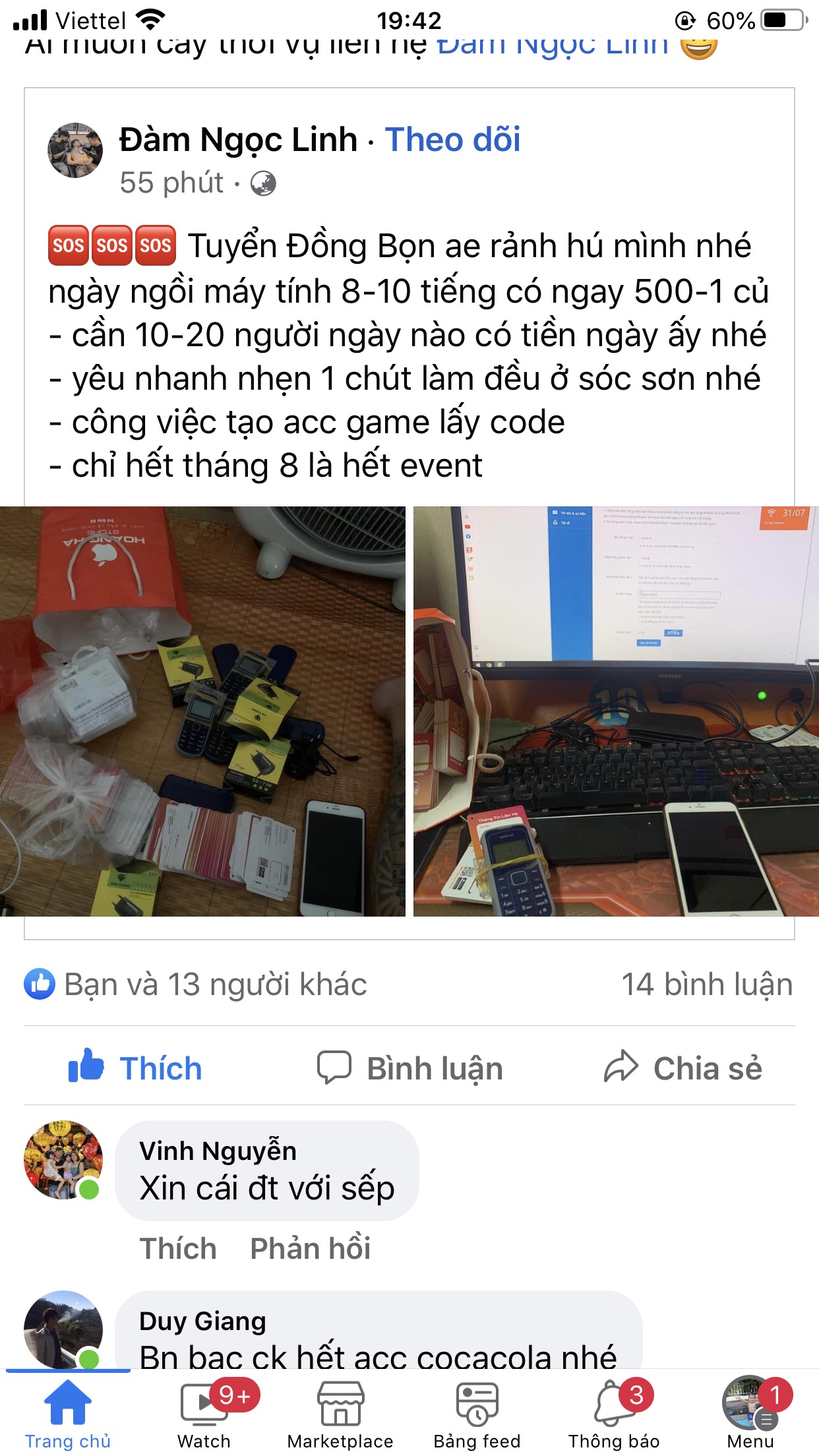Screen dimensions: 819x1456
Task: Open Đàm Ngọc Linh's profile picture
Action: point(75,150)
